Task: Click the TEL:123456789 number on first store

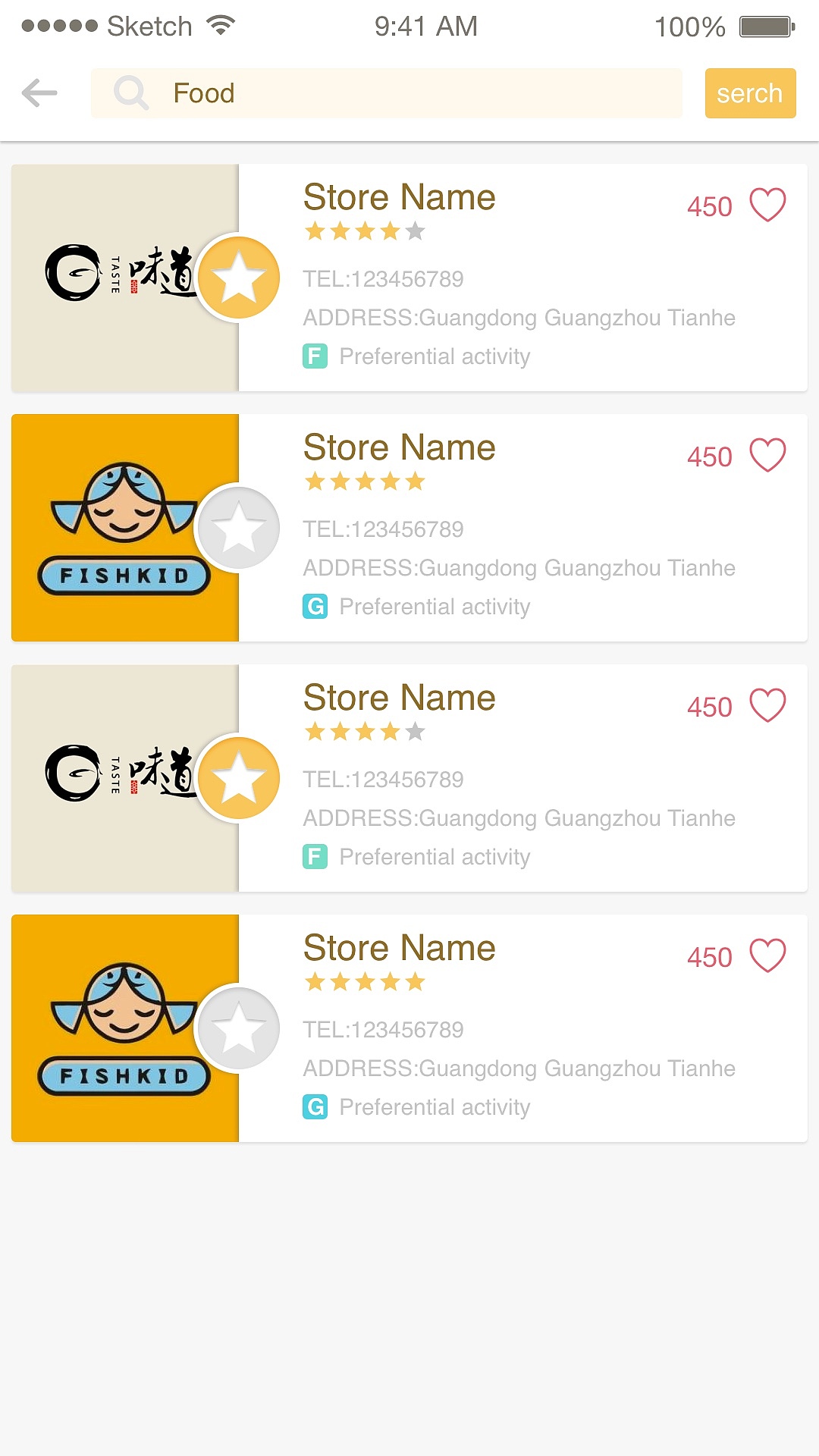Action: (x=384, y=279)
